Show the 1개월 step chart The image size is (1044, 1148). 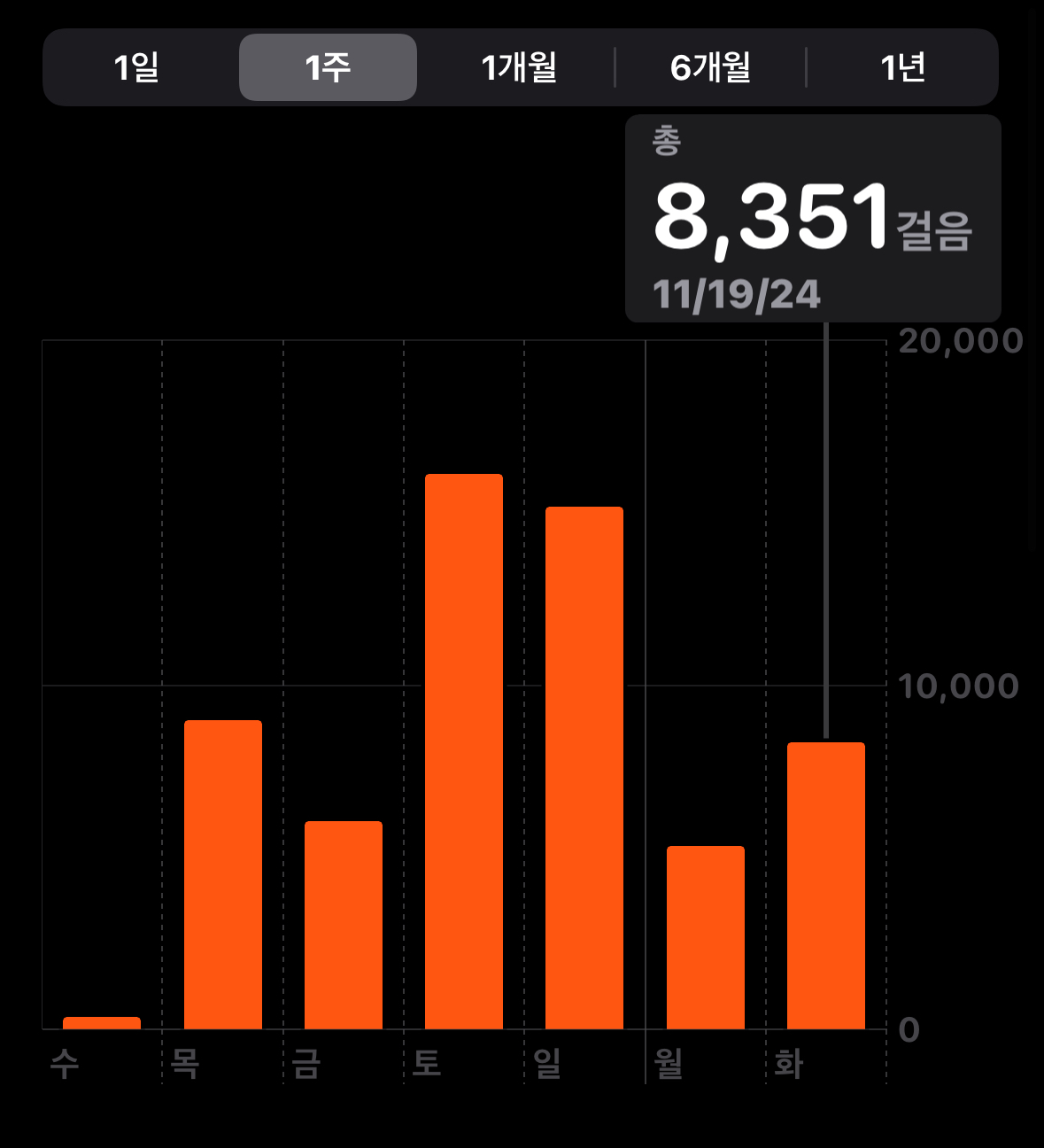[x=519, y=67]
